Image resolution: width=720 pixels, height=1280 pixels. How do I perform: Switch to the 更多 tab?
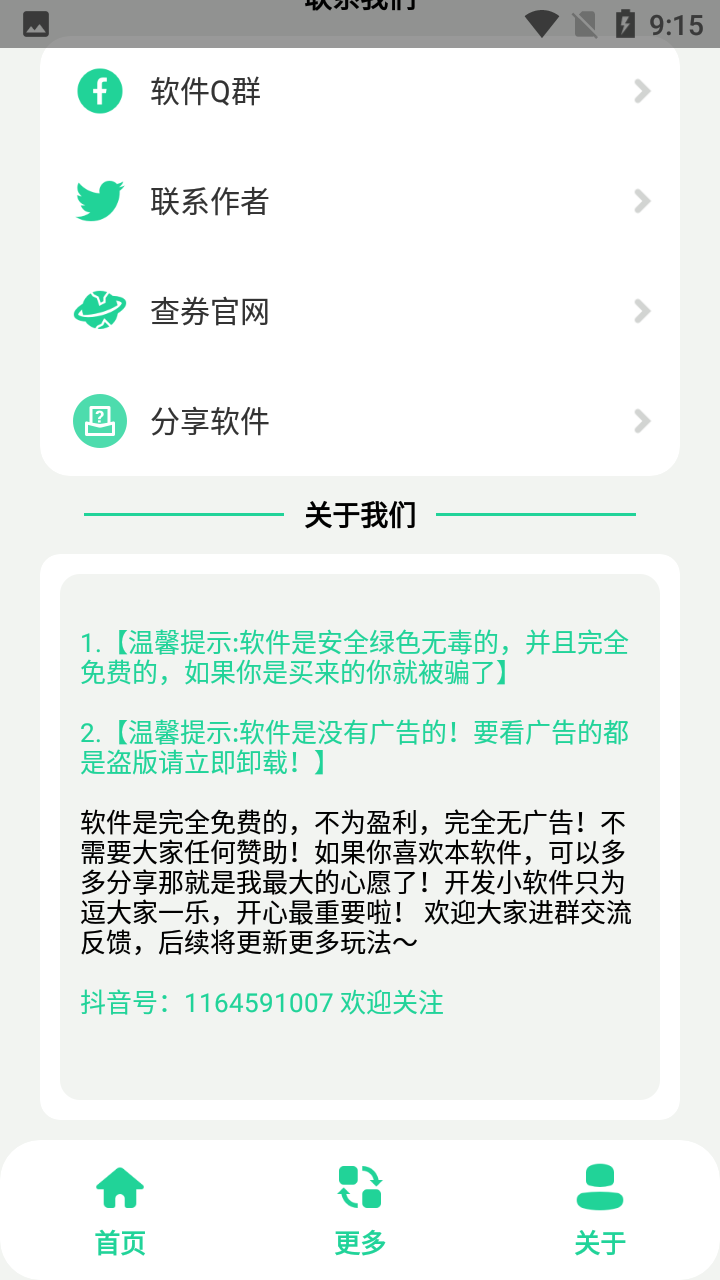click(360, 1210)
